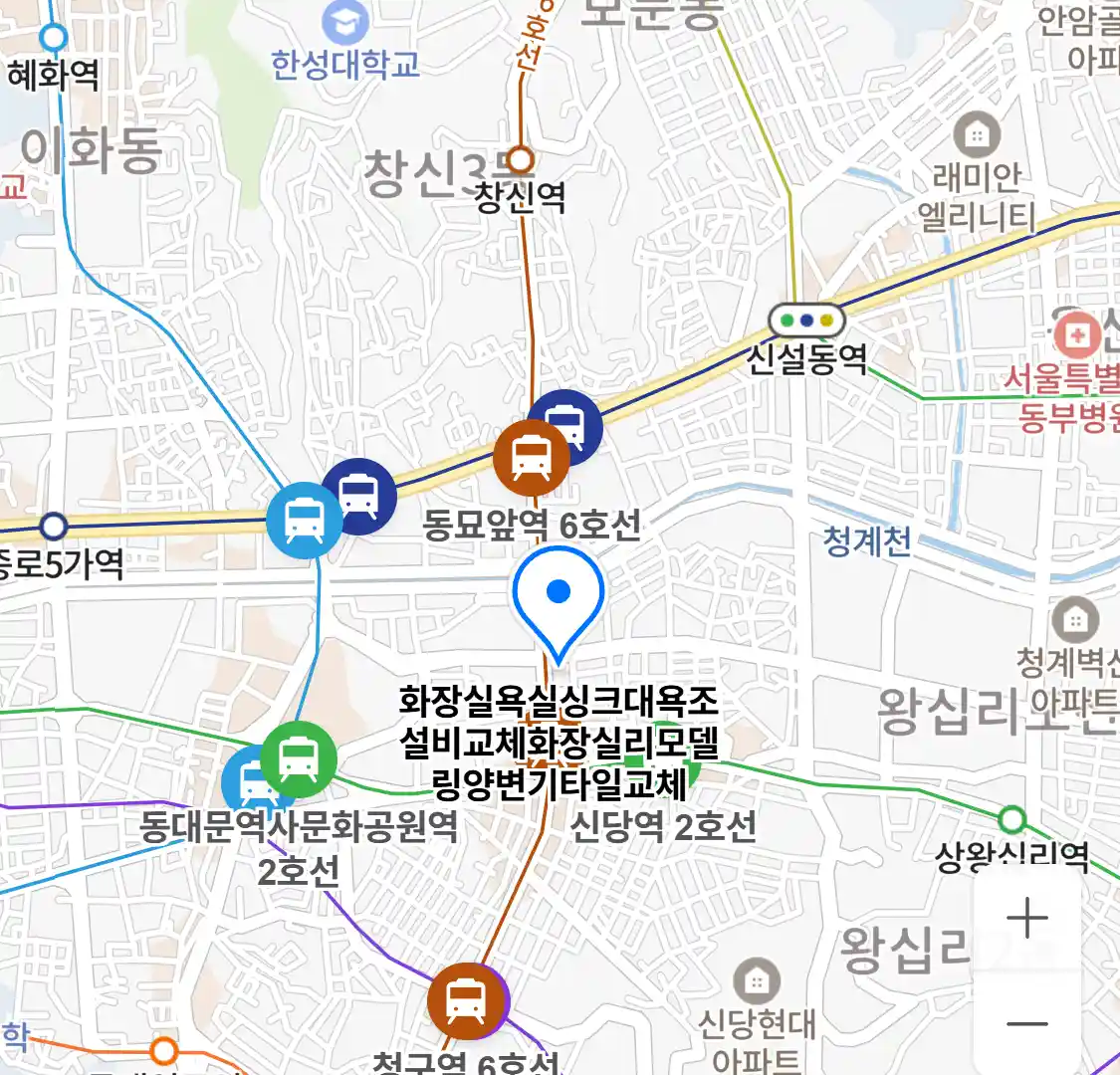Select the Hyehwa Station marker
The width and height of the screenshot is (1120, 1075).
[54, 38]
